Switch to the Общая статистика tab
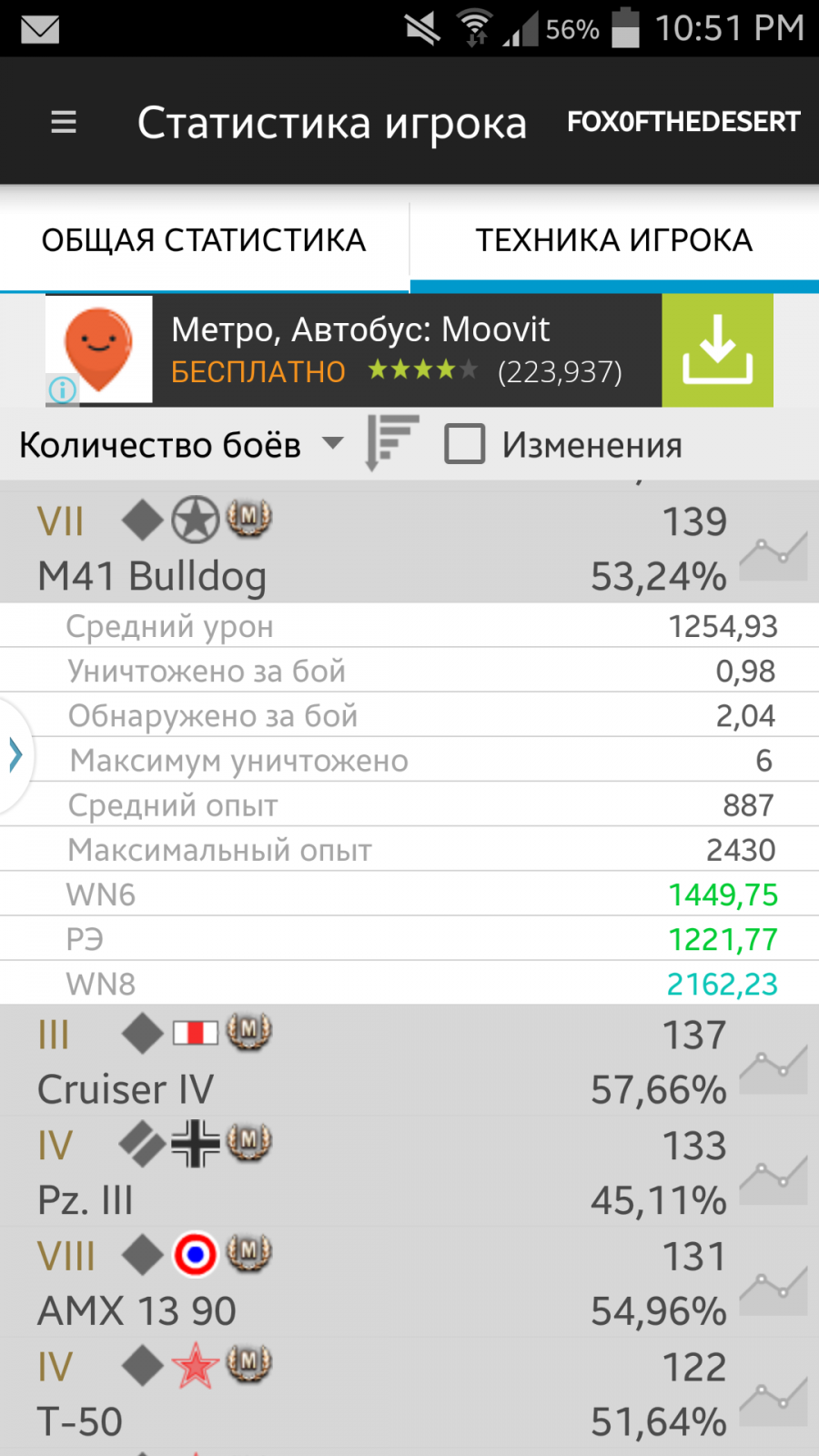The width and height of the screenshot is (819, 1456). (x=204, y=240)
